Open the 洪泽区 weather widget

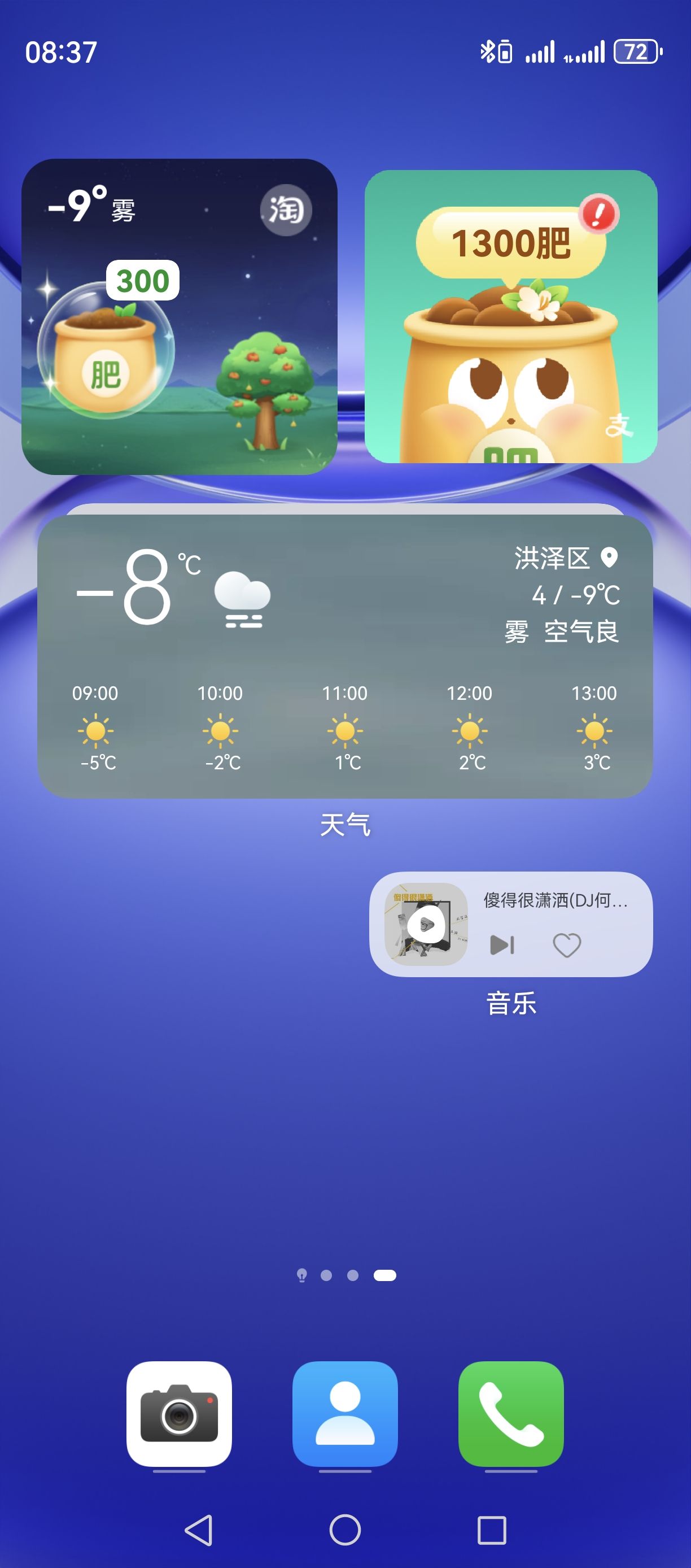pos(345,656)
